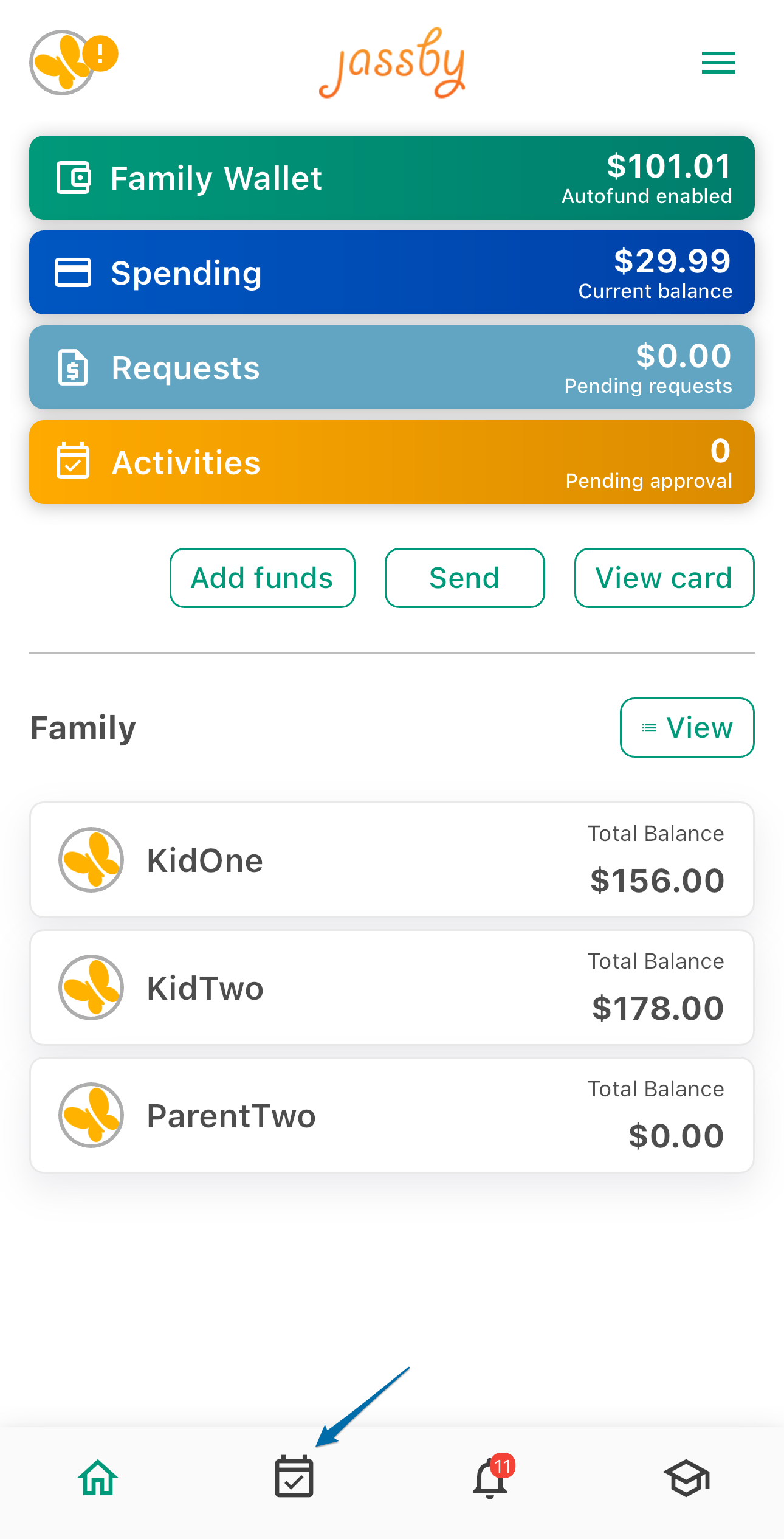Open the notifications bell tab
784x1539 pixels.
[x=491, y=1476]
